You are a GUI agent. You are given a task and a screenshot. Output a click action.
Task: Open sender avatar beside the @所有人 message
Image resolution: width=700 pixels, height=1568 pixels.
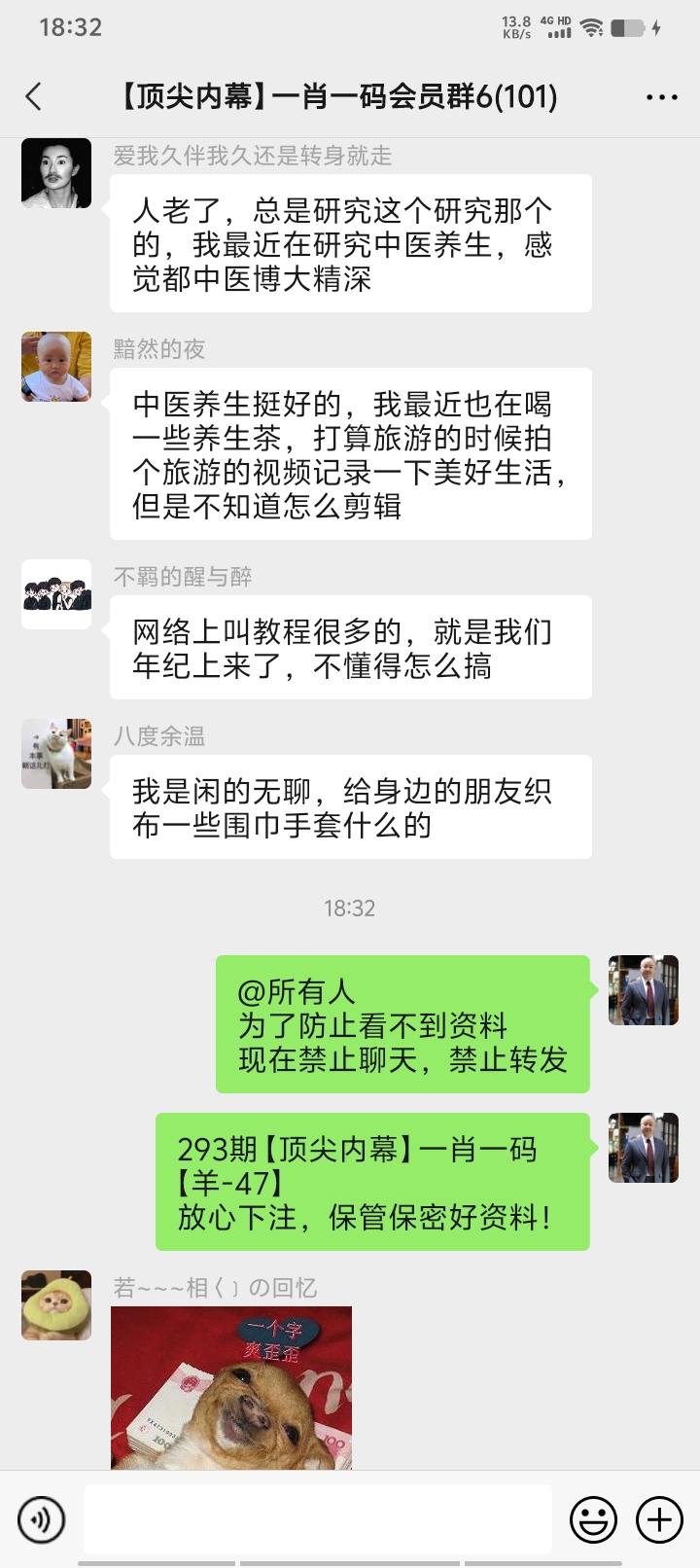point(644,990)
